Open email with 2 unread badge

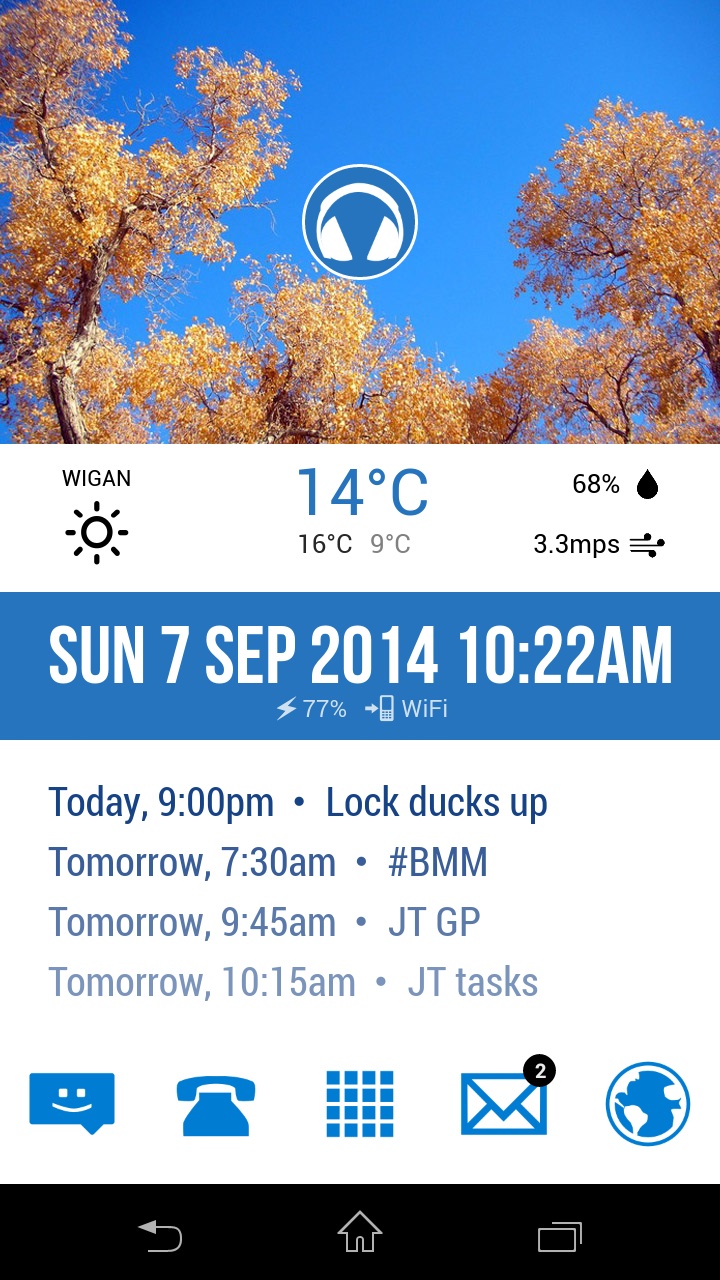[504, 1104]
